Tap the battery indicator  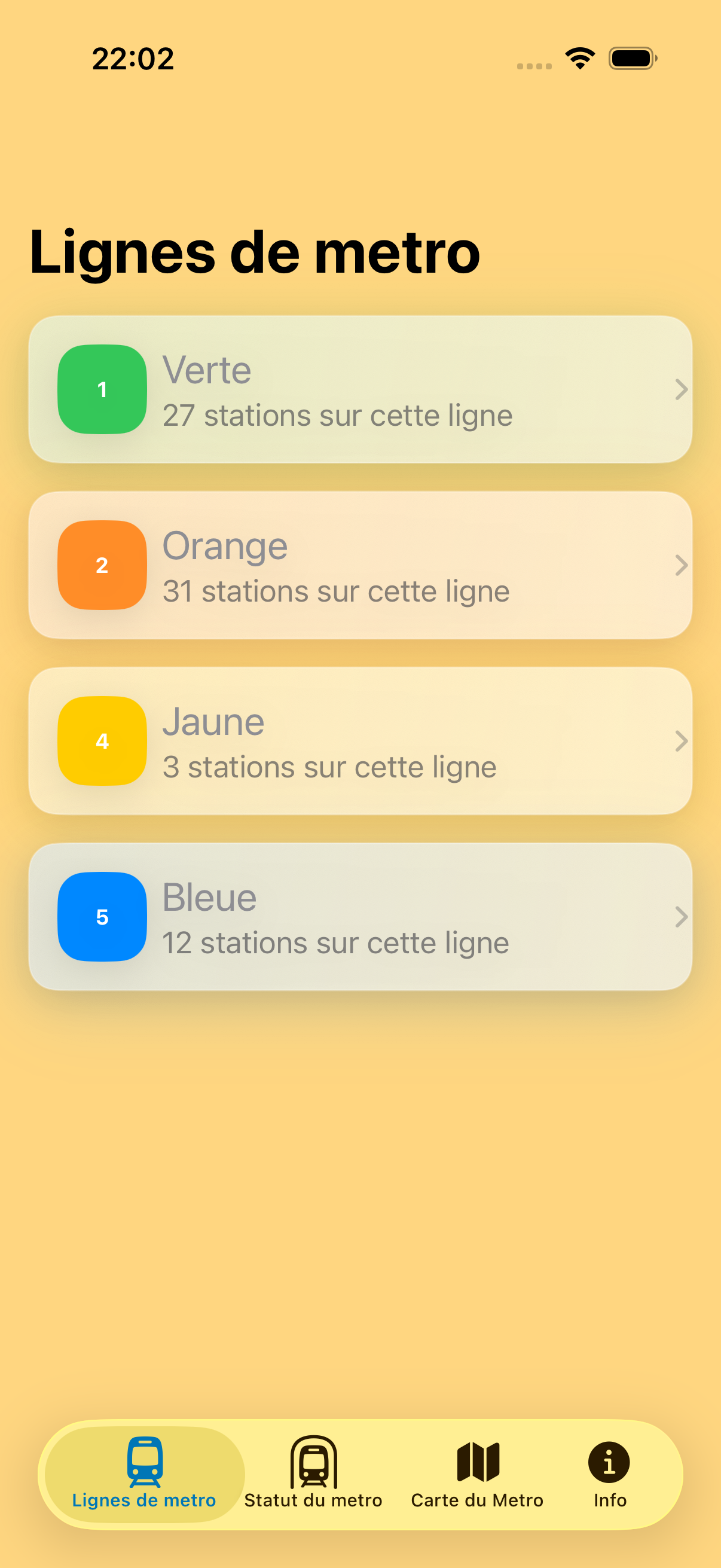pos(631,58)
